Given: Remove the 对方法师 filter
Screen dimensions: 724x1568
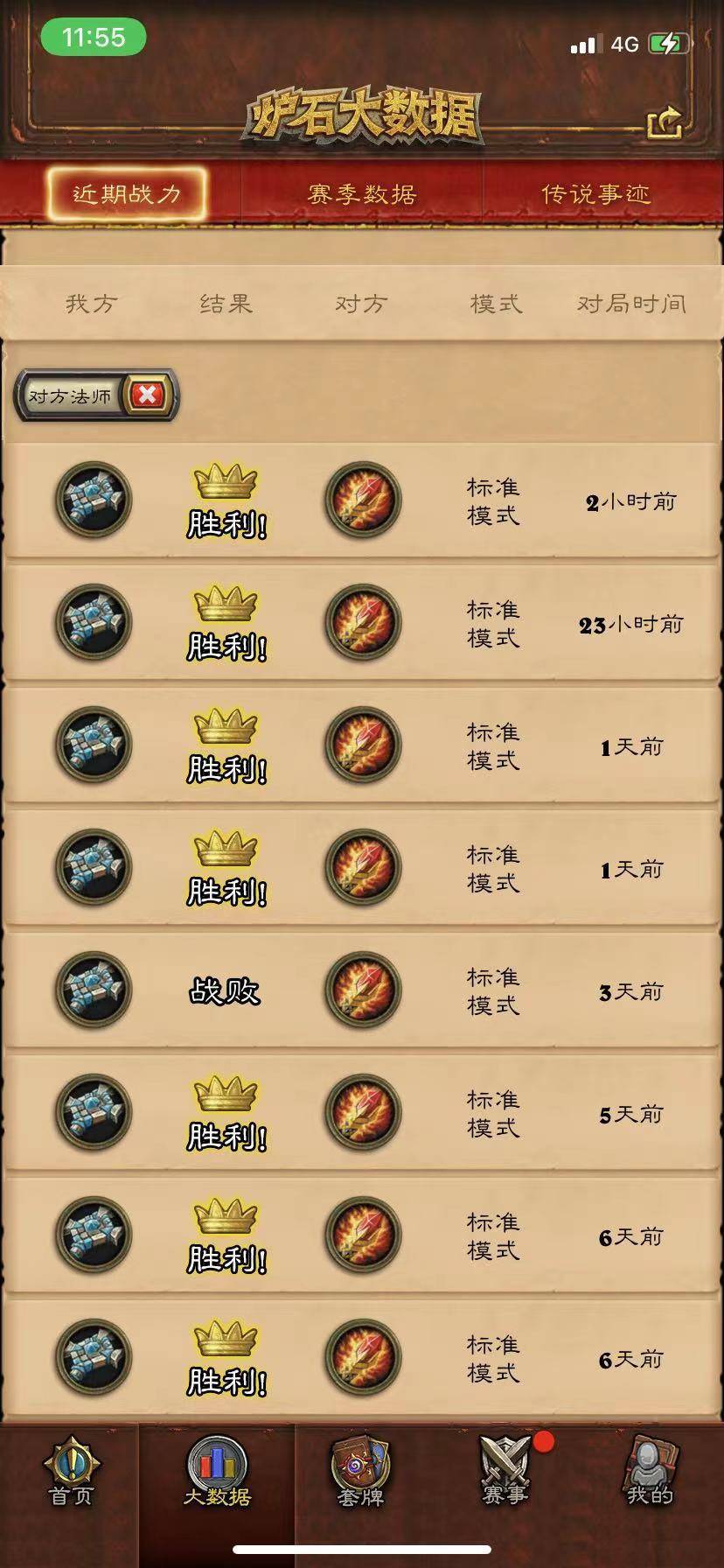Looking at the screenshot, I should click(x=148, y=395).
